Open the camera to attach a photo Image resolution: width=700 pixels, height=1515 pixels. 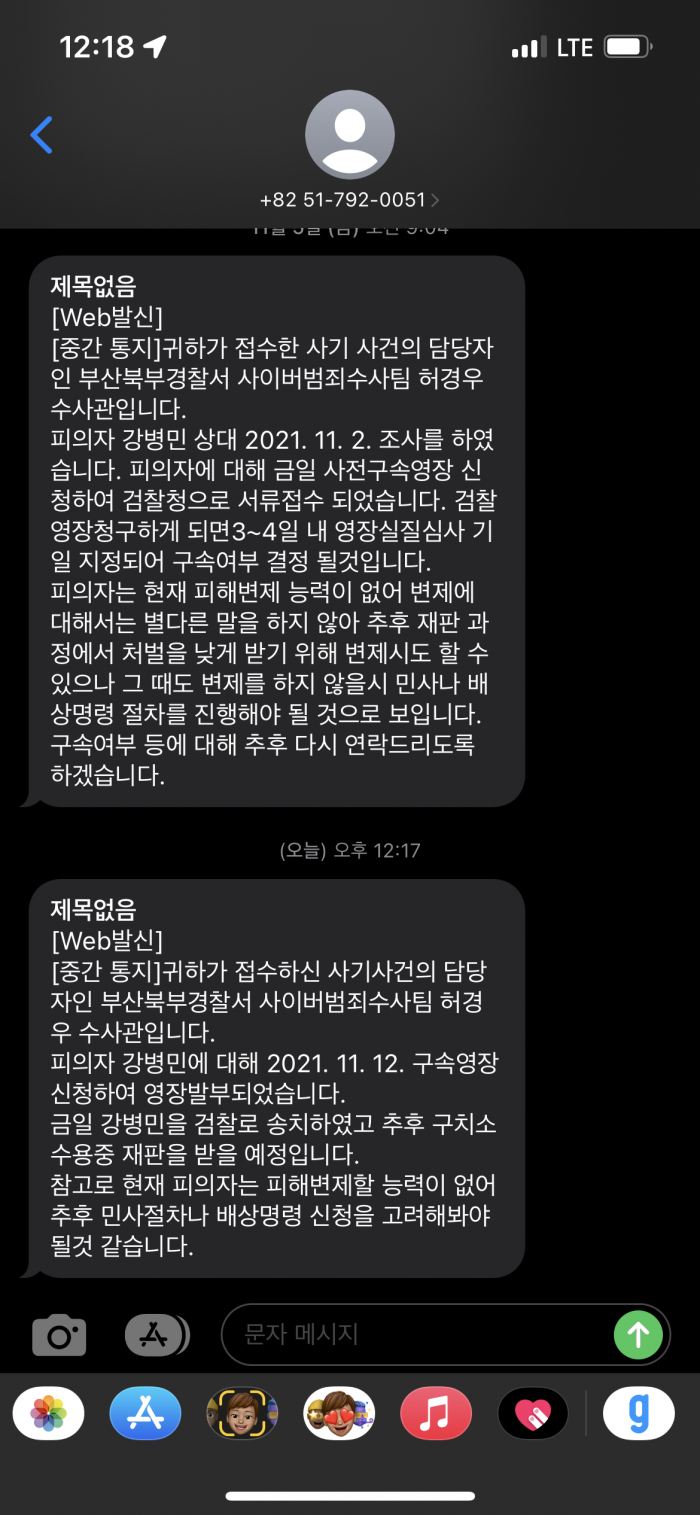tap(59, 1335)
